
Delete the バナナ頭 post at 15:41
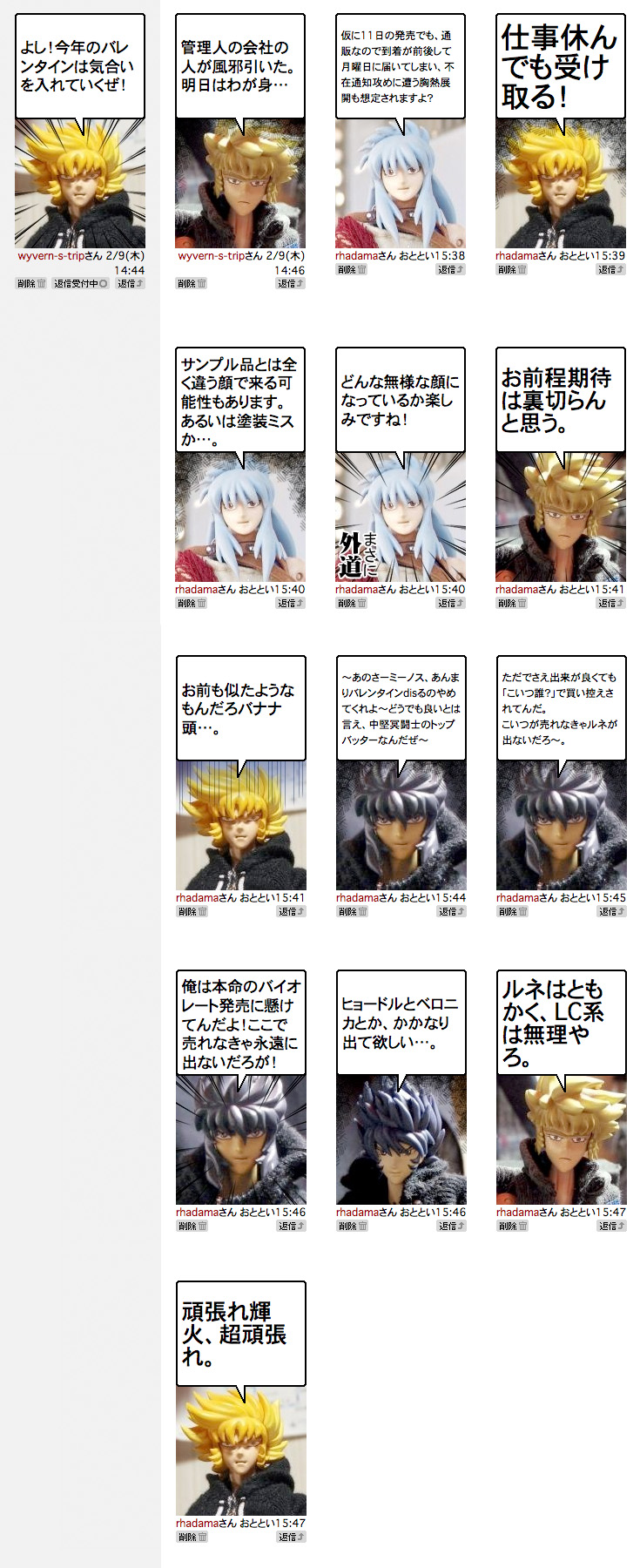pyautogui.click(x=192, y=912)
